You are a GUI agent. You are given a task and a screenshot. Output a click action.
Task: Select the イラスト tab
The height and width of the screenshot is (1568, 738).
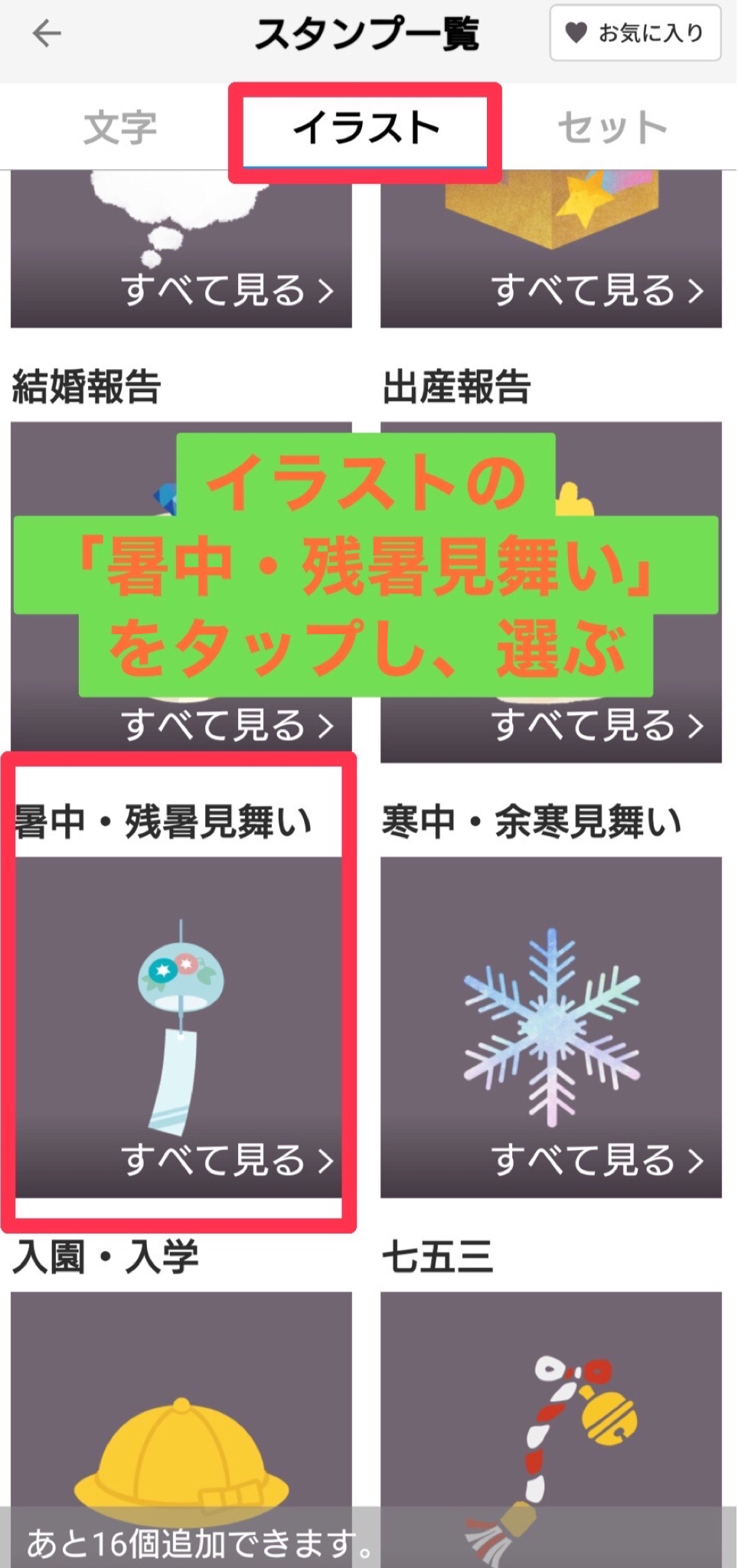pos(366,127)
